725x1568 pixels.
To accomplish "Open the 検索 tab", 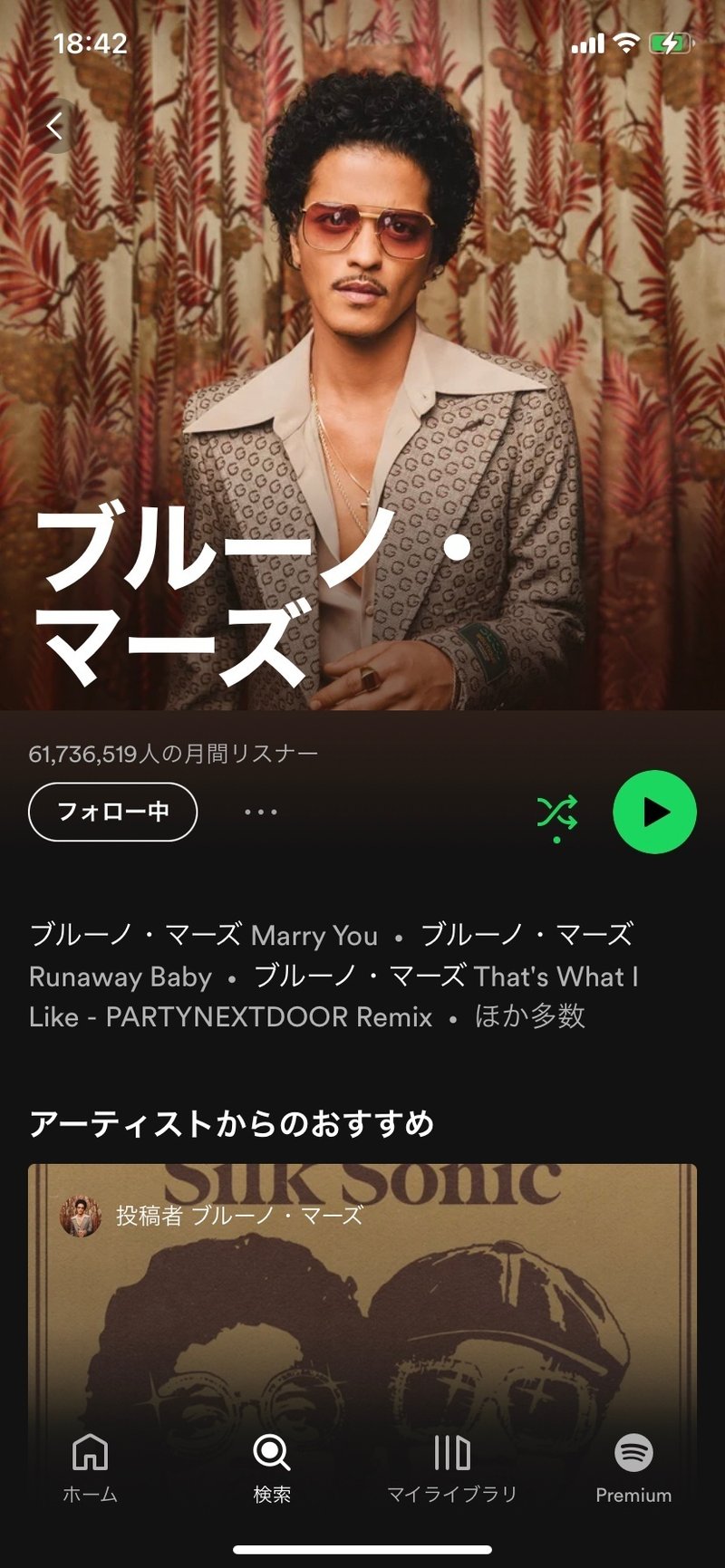I will tap(272, 1468).
